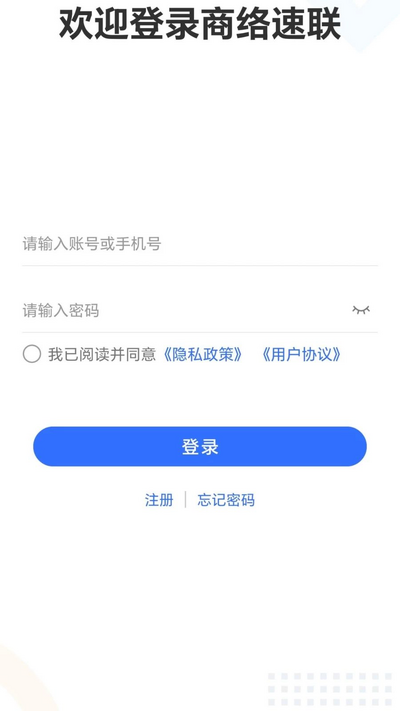
Task: Open the 用户协议 link
Action: coord(301,355)
